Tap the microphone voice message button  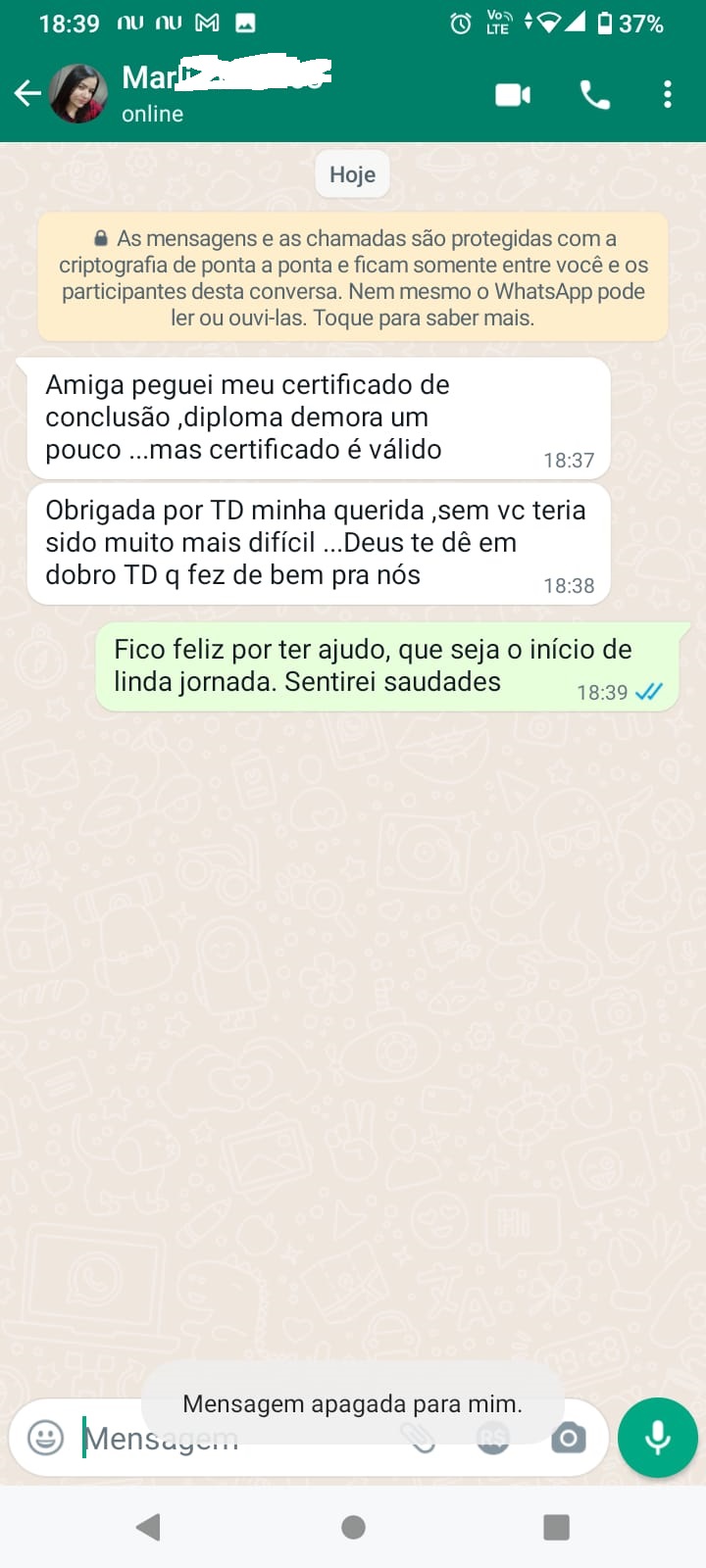tap(658, 1438)
